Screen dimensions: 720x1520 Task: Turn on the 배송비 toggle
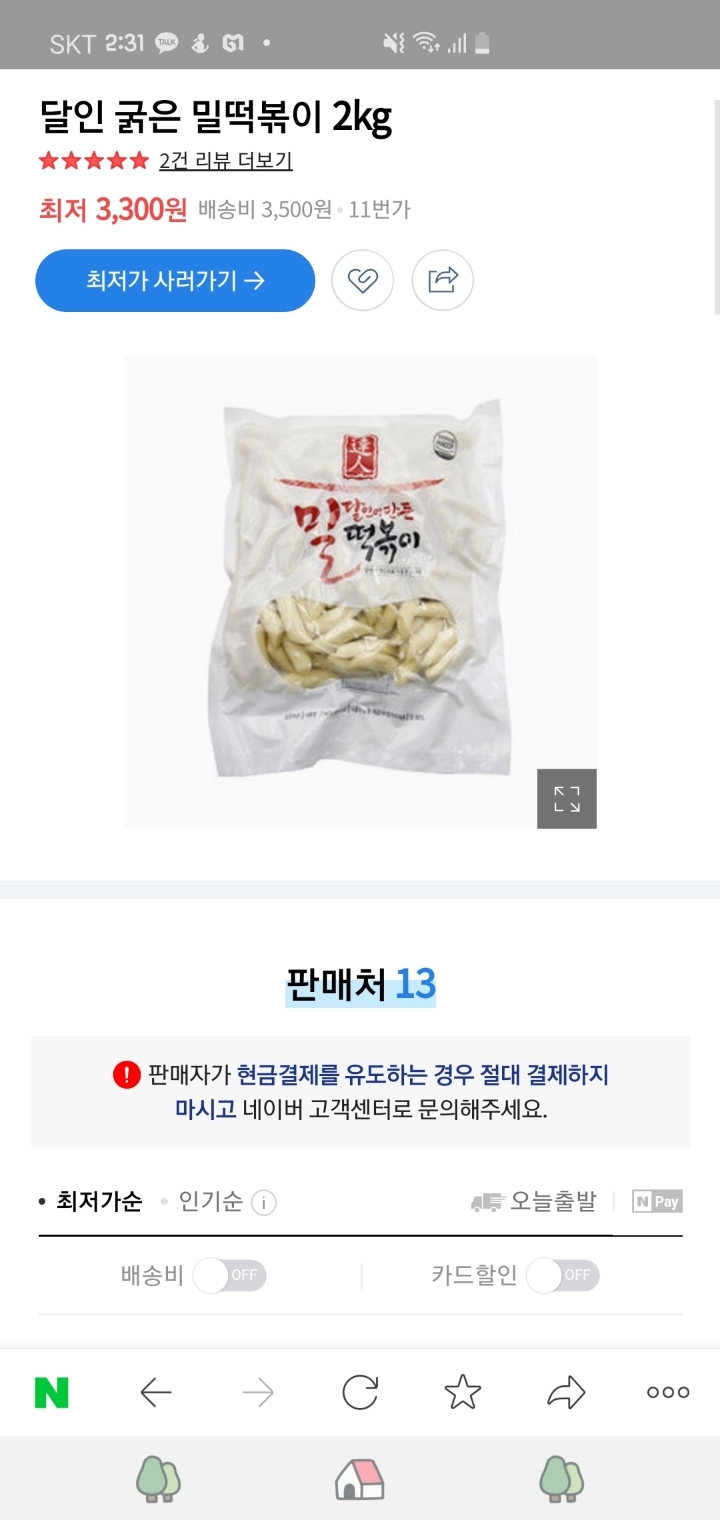[229, 1275]
